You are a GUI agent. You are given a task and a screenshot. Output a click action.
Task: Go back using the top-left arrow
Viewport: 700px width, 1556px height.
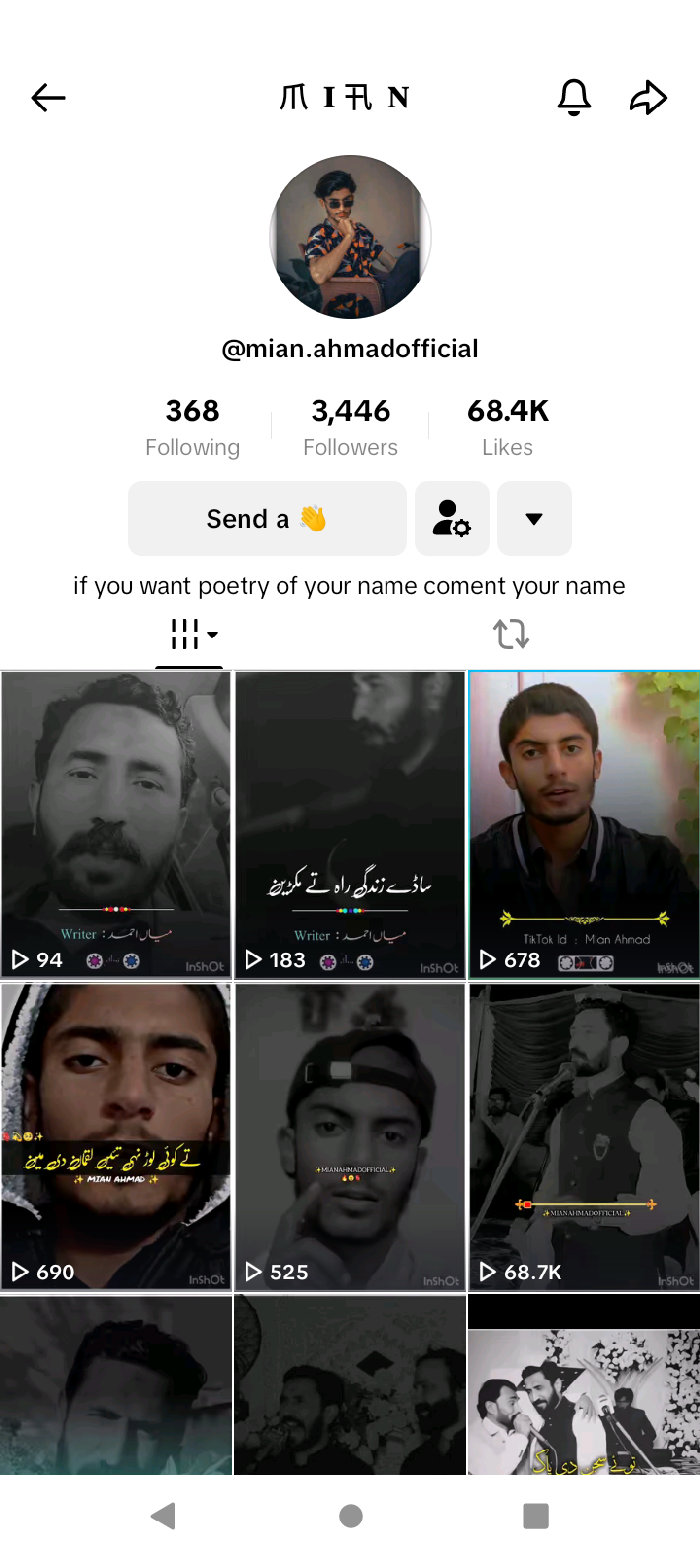pos(48,97)
